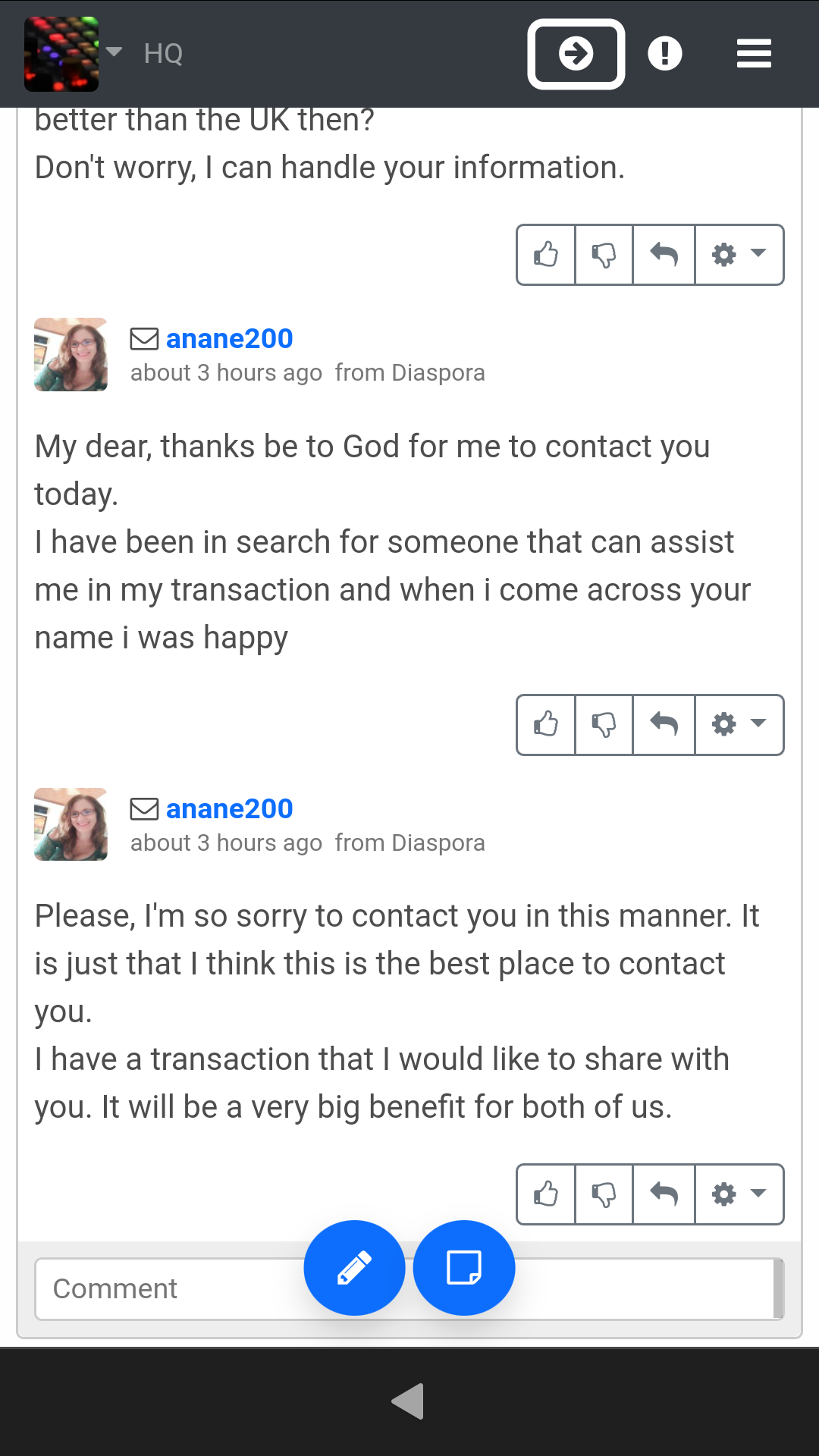This screenshot has height=1456, width=819.
Task: Like the "Please, I'm so sorry" comment
Action: (x=546, y=1194)
